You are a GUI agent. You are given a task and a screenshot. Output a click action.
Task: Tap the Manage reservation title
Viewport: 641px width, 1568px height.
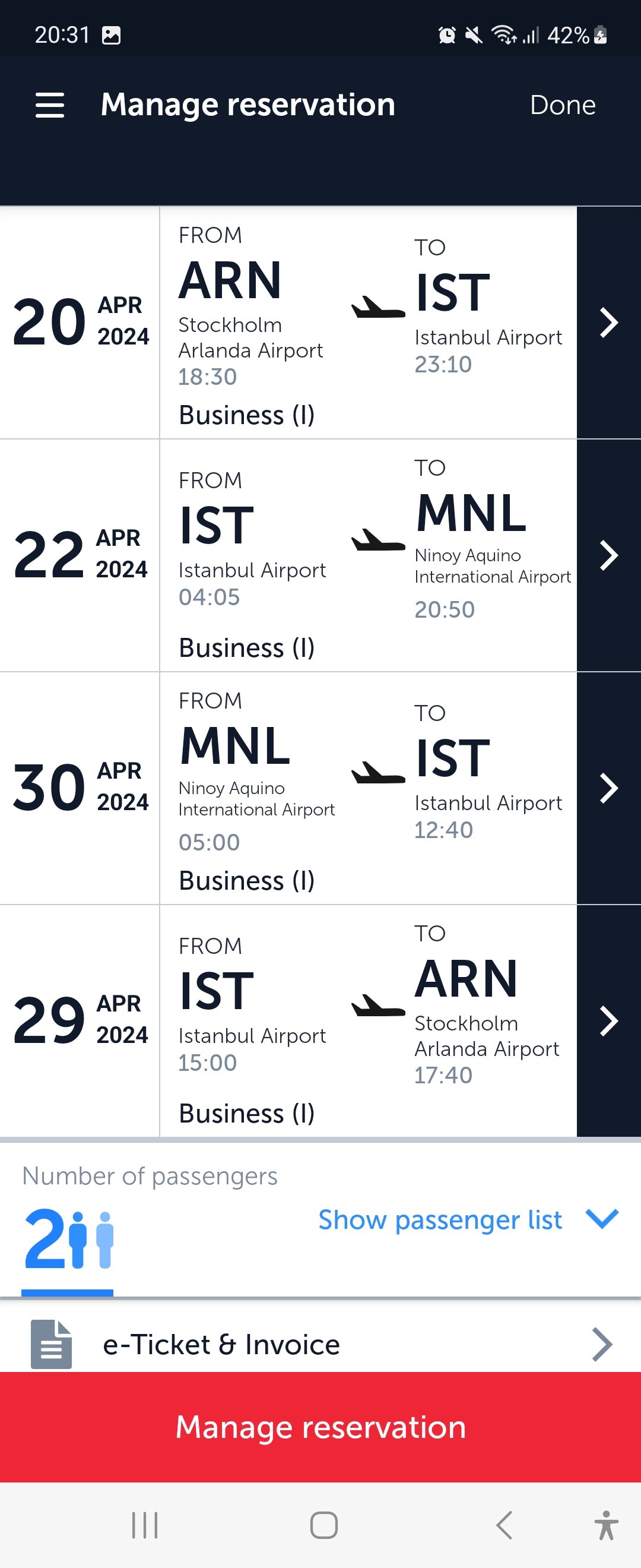click(x=247, y=105)
